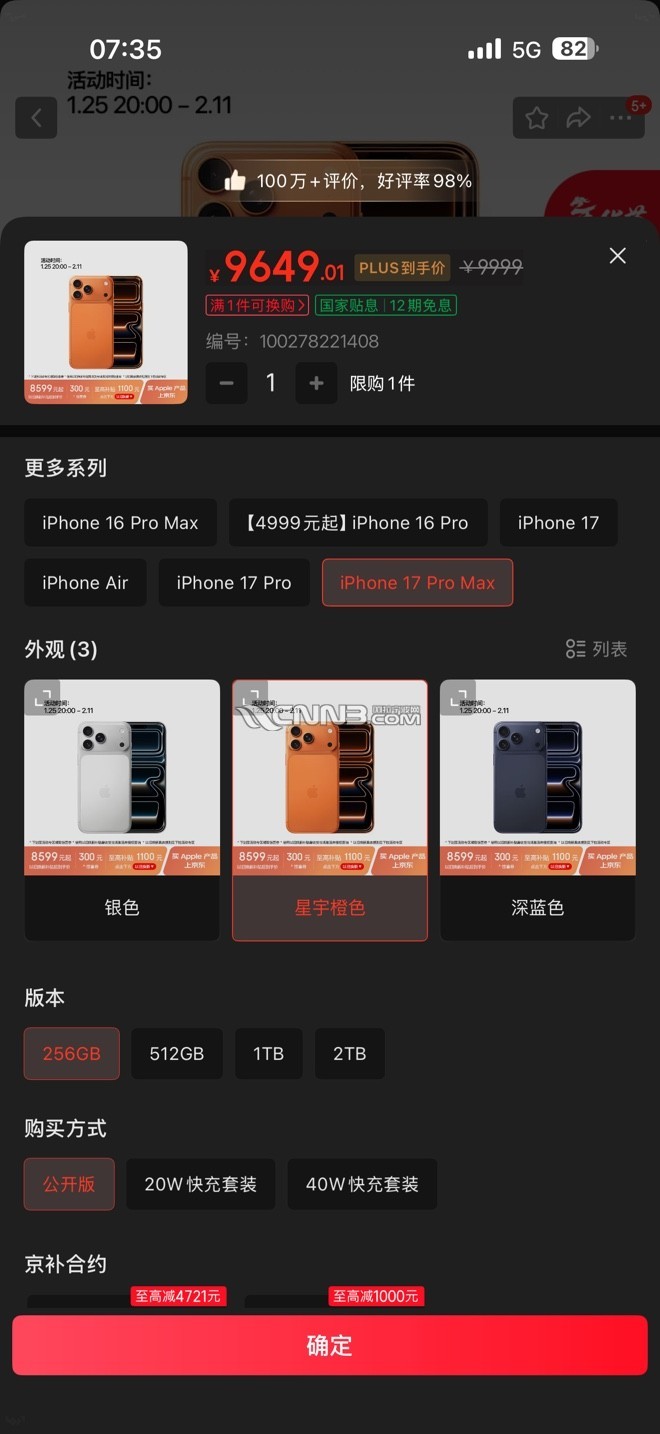Enlarge the product thumbnail image

(x=106, y=322)
